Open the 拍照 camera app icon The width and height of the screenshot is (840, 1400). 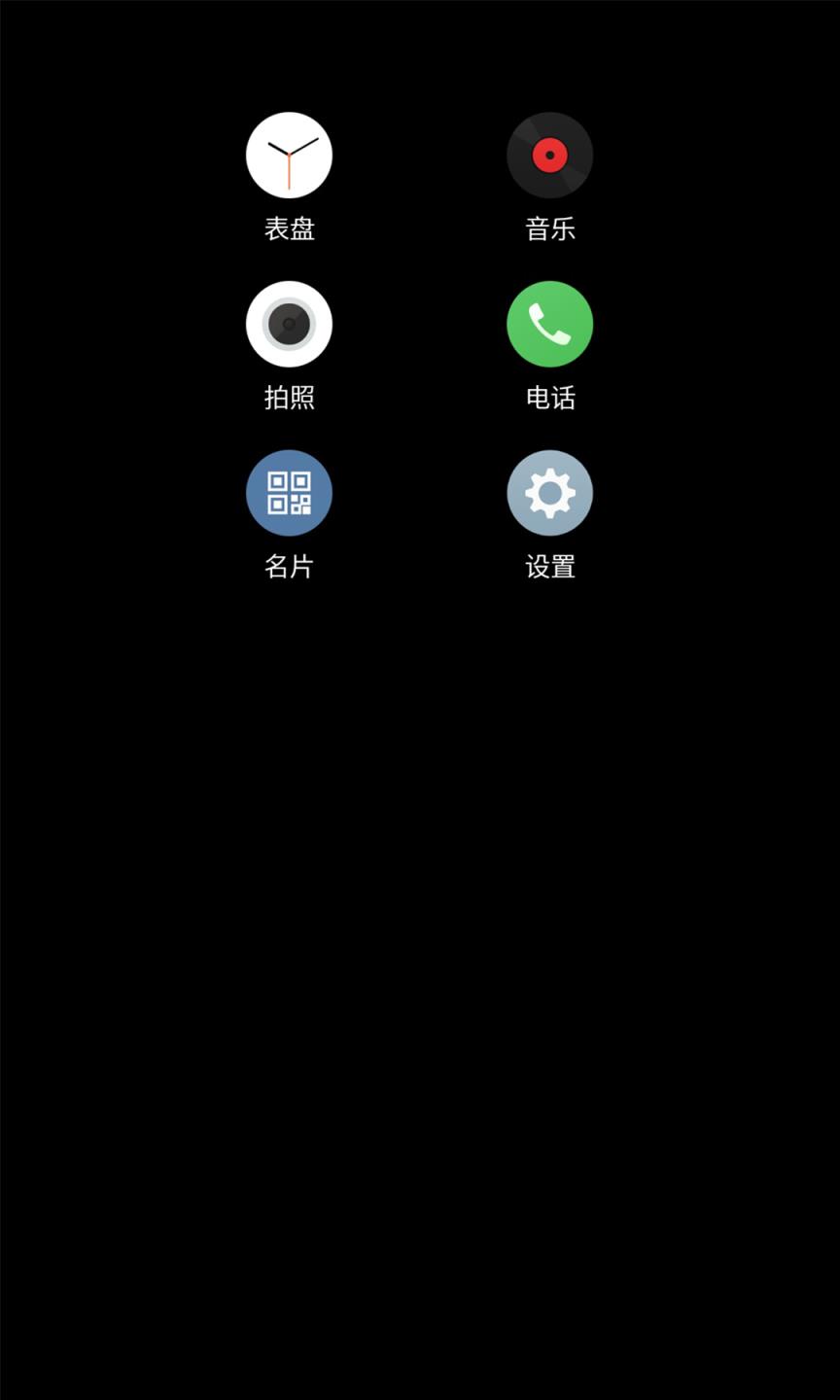pos(289,324)
